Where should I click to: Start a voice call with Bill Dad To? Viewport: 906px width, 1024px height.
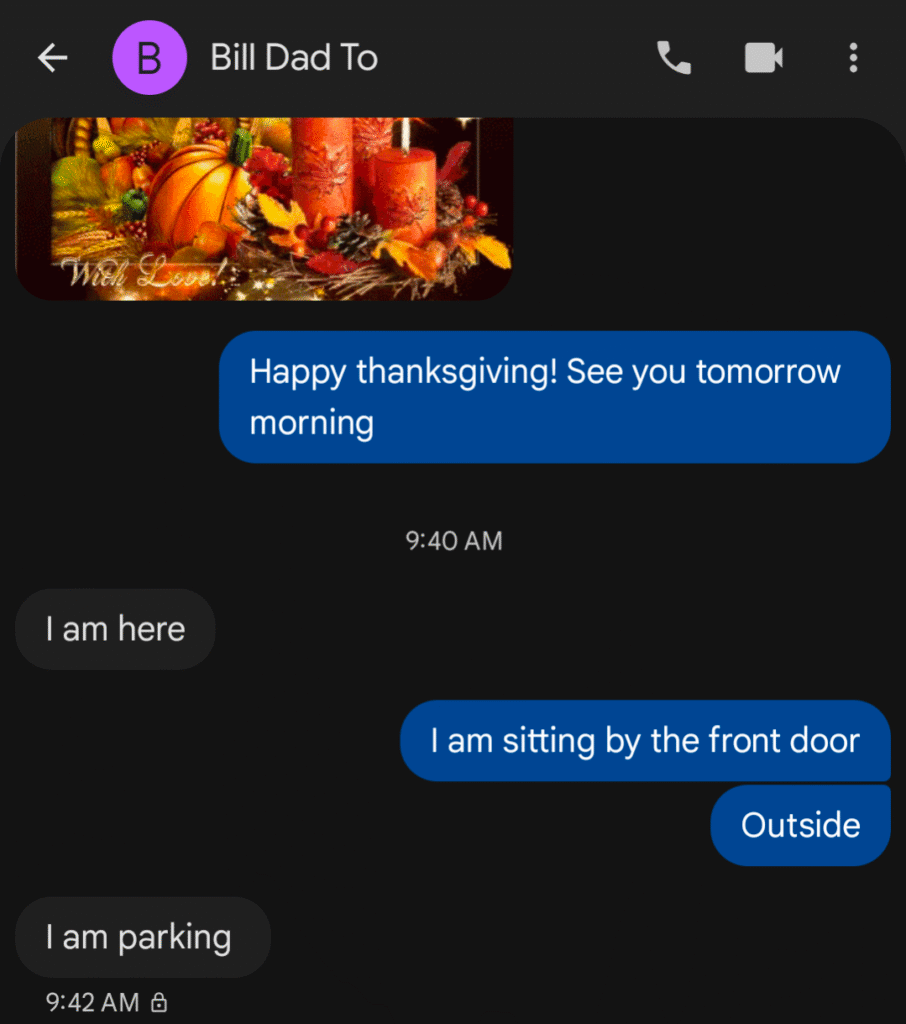click(674, 58)
